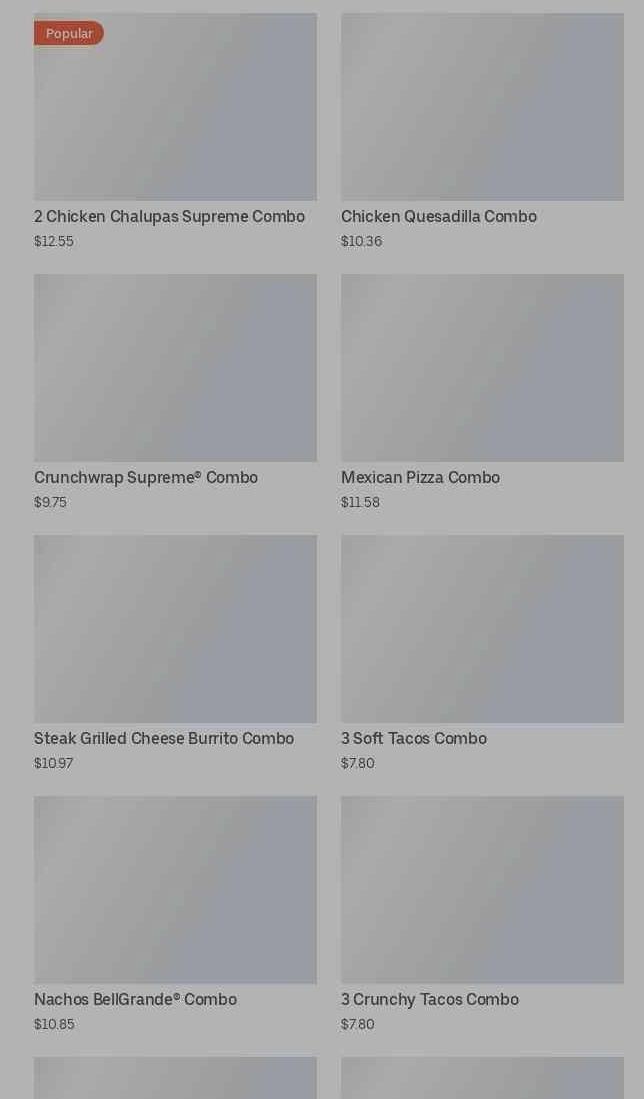View Crunchwrap Supreme Combo item

coord(175,368)
